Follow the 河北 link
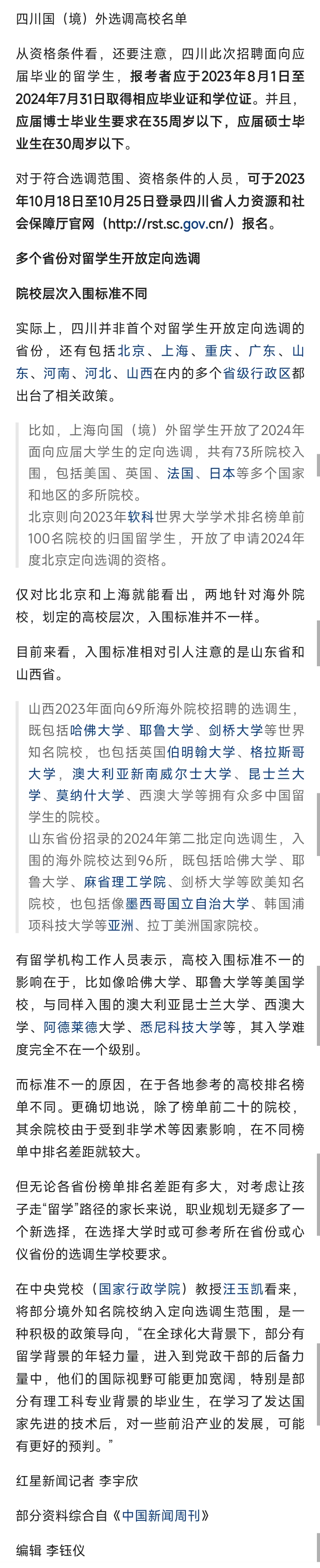 pyautogui.click(x=98, y=373)
